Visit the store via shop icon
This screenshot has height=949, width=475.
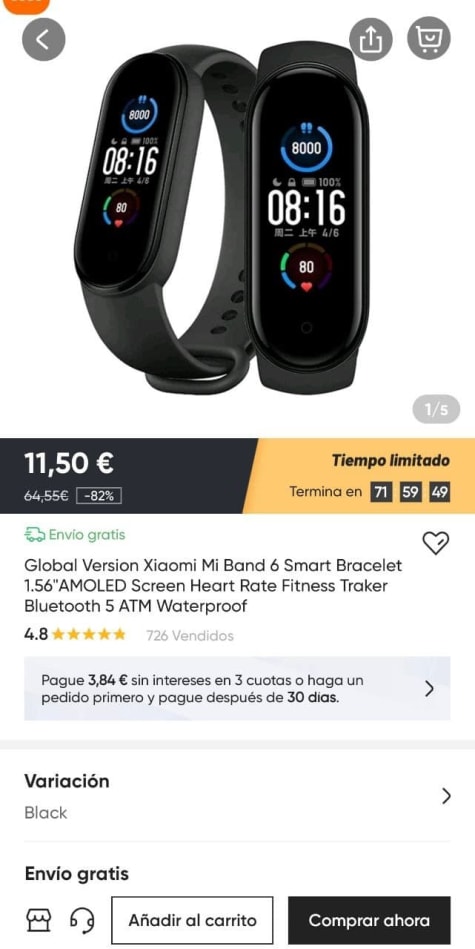(x=39, y=921)
